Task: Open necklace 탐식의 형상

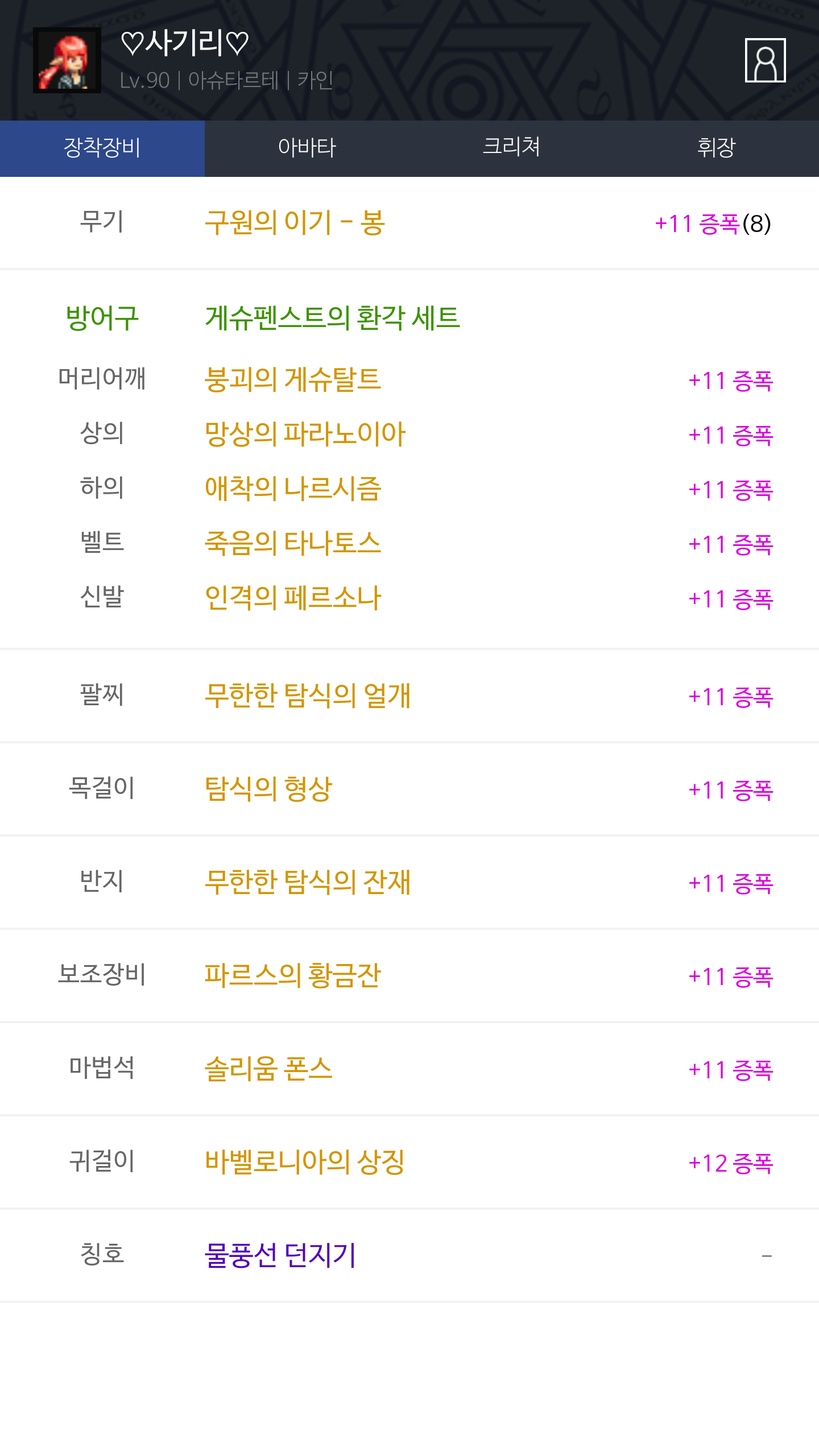Action: point(268,789)
